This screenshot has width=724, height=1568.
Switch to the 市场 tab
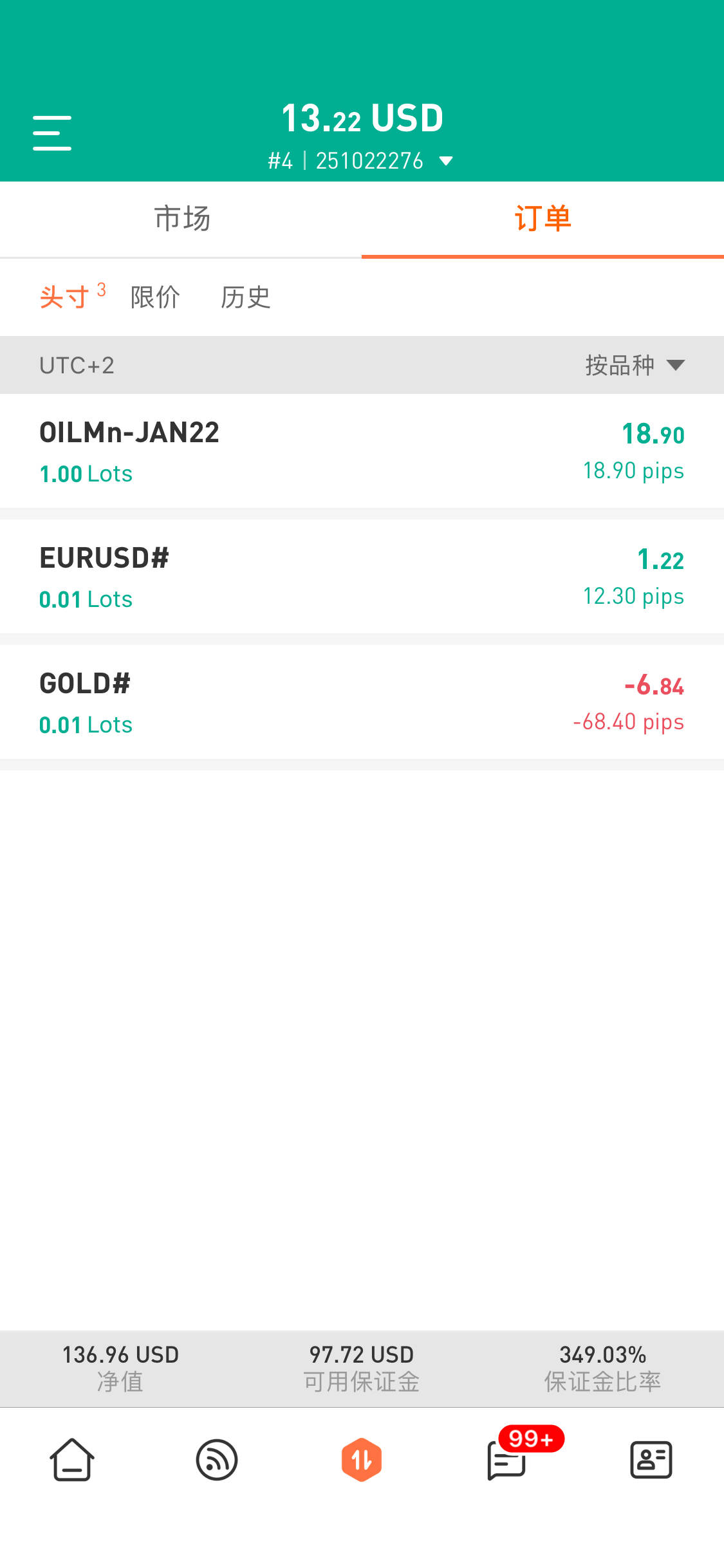(x=181, y=219)
